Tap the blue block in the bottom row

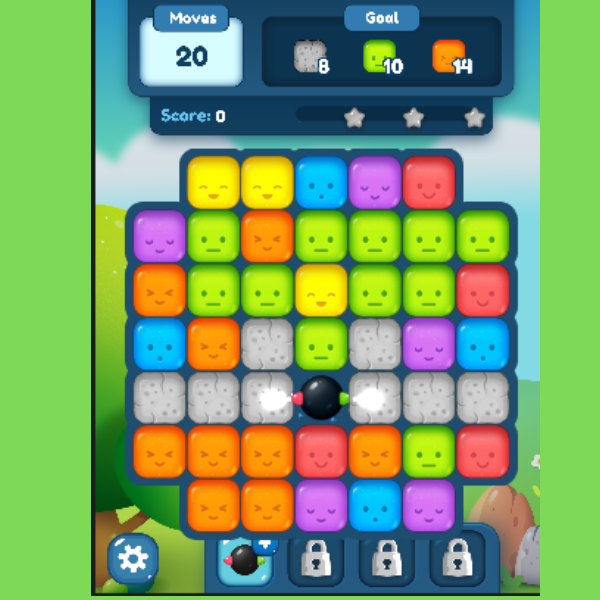click(375, 505)
